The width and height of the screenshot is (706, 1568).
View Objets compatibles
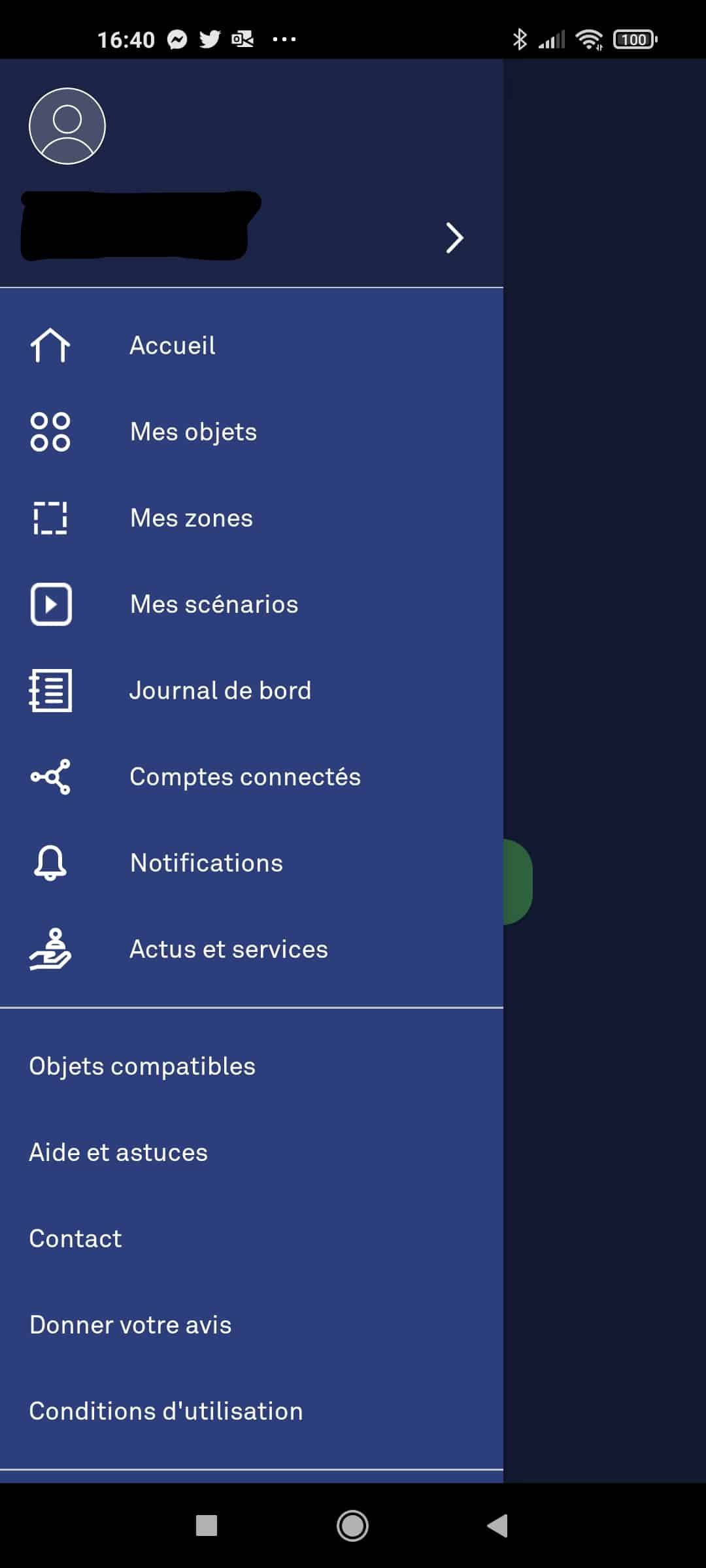click(252, 1066)
